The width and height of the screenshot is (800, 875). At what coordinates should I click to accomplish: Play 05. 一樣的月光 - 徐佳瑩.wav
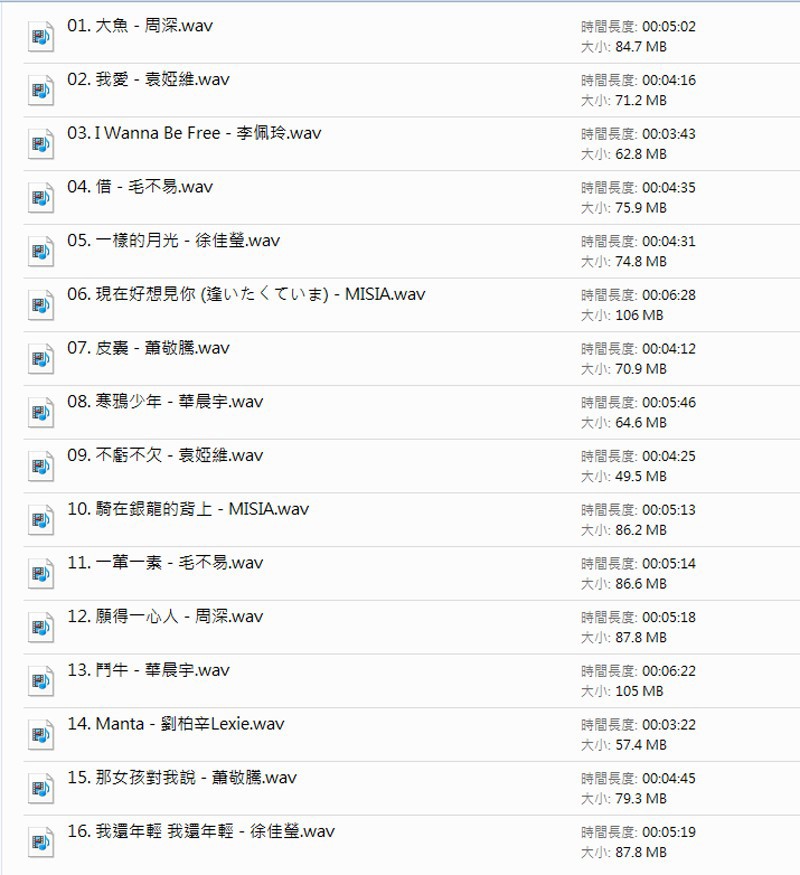173,241
